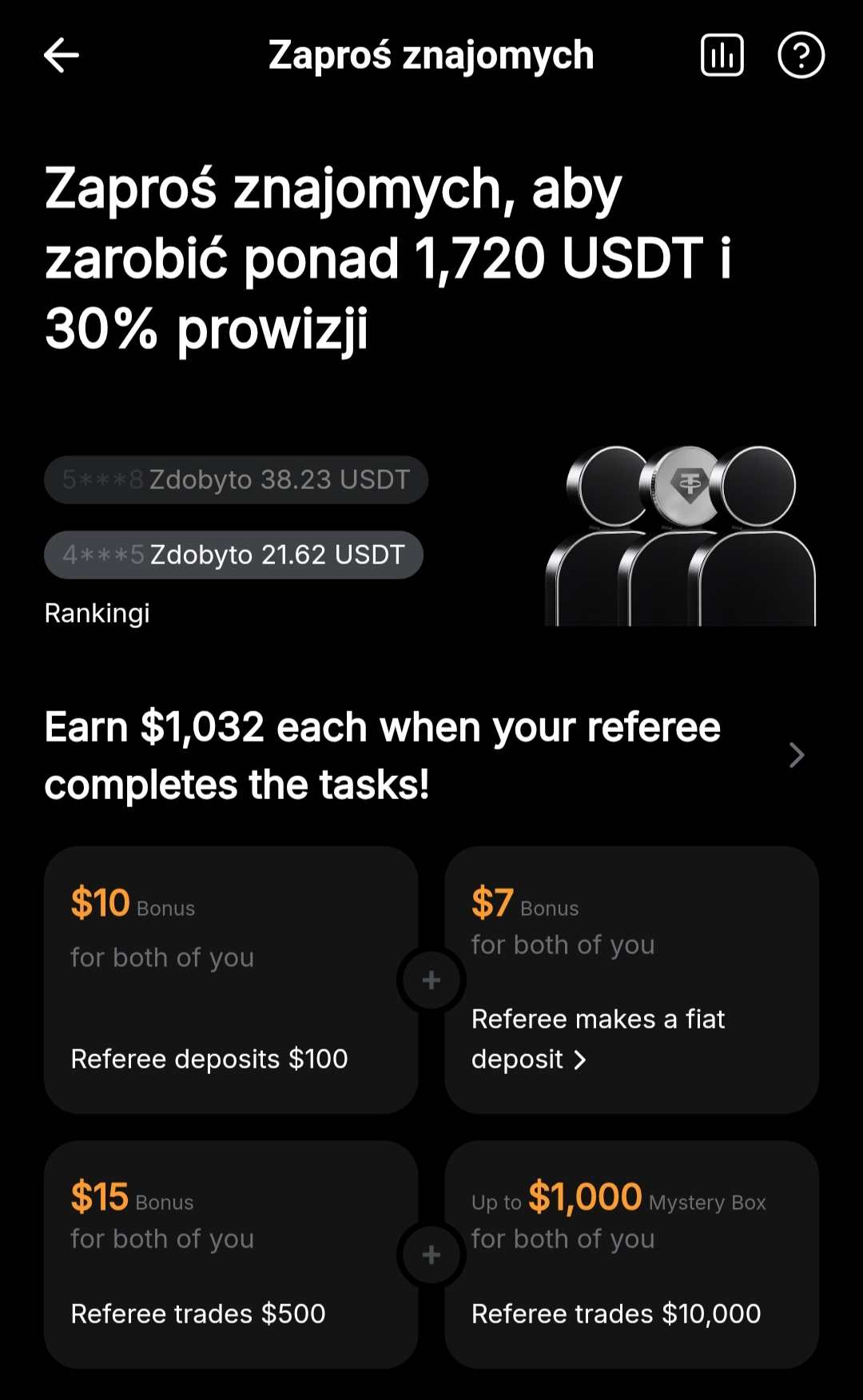Viewport: 863px width, 1400px height.
Task: Expand referee tasks details via chevron
Action: click(x=796, y=755)
